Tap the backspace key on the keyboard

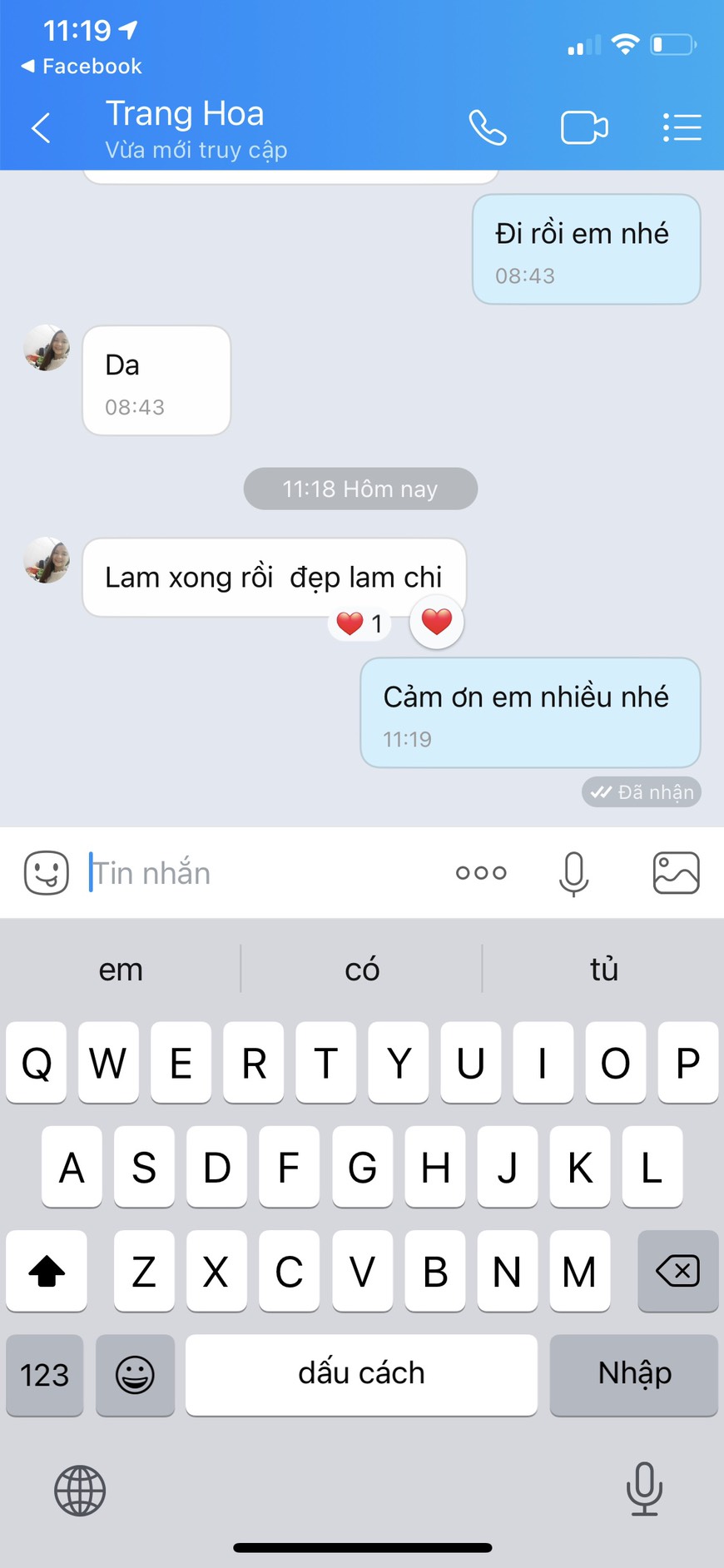[677, 1271]
